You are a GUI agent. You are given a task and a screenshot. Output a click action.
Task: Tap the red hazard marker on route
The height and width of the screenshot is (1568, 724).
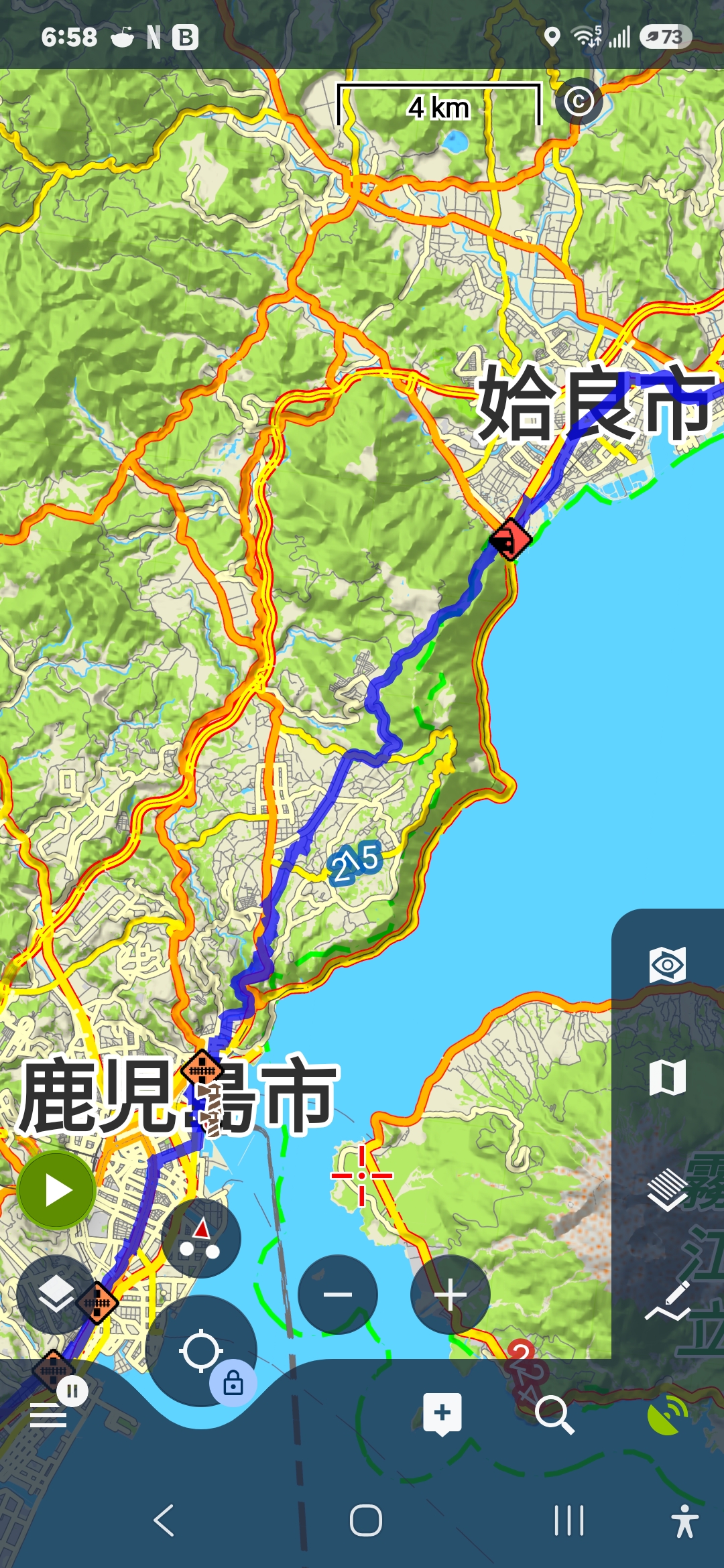(510, 539)
